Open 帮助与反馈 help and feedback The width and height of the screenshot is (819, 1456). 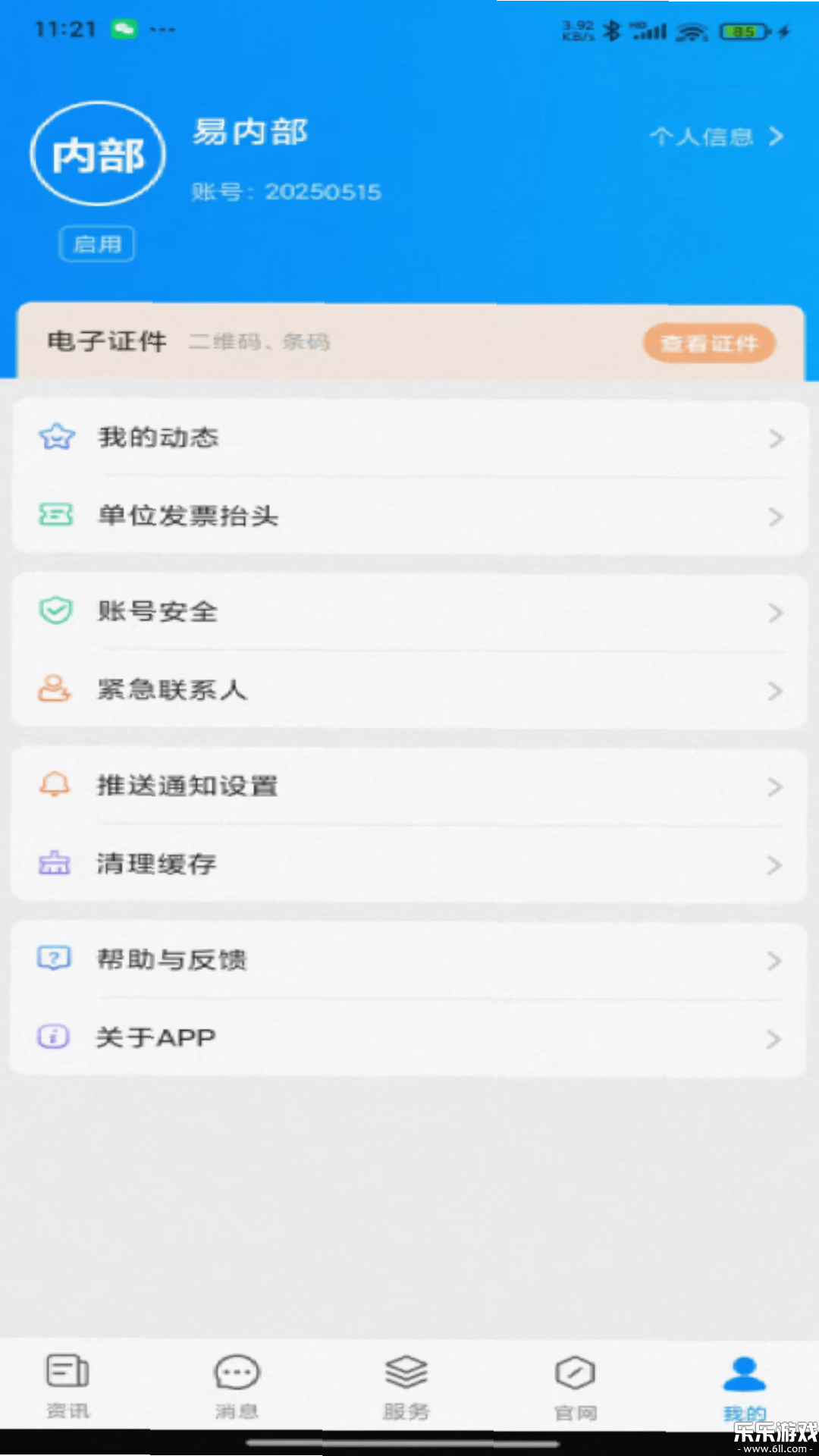pos(409,960)
